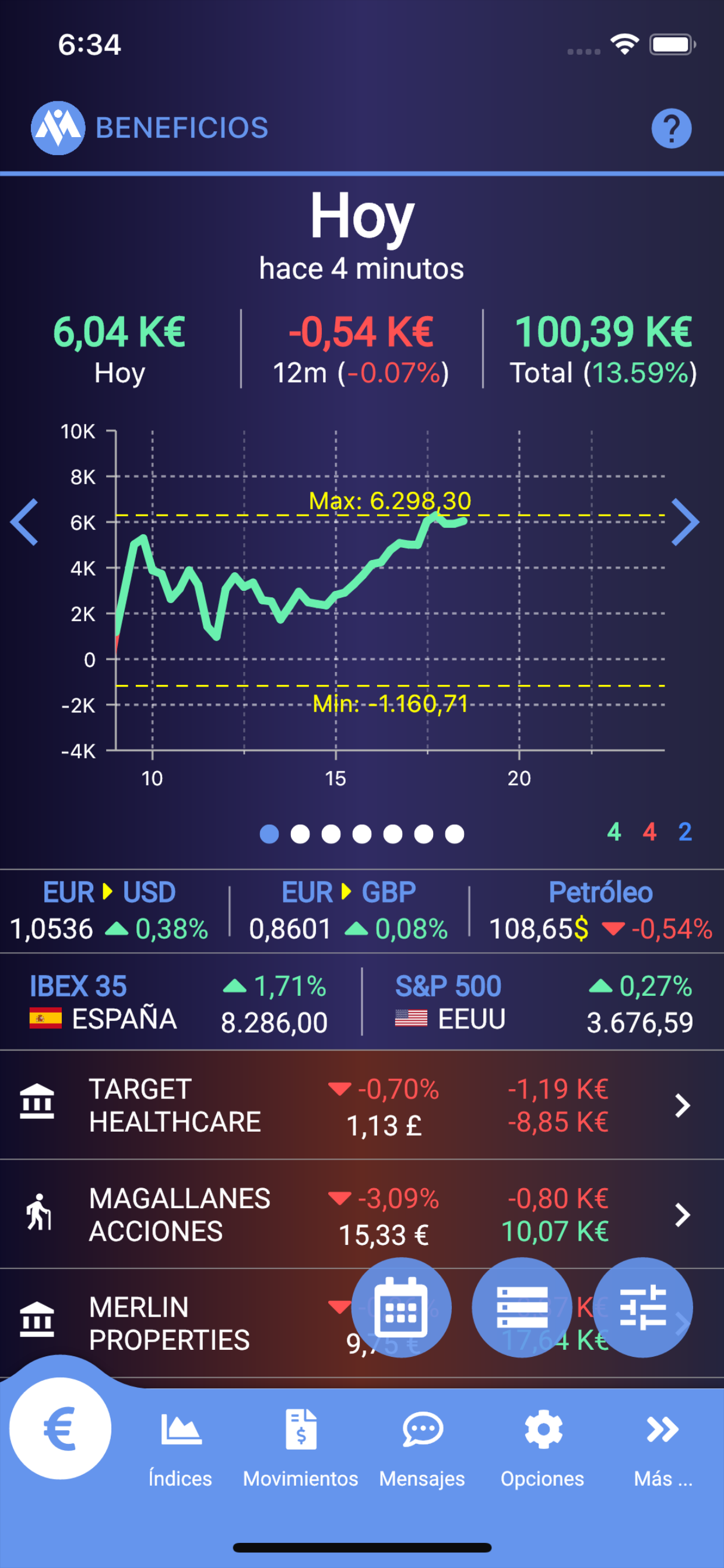The width and height of the screenshot is (724, 1568).
Task: Select the second chart page dot
Action: 300,834
